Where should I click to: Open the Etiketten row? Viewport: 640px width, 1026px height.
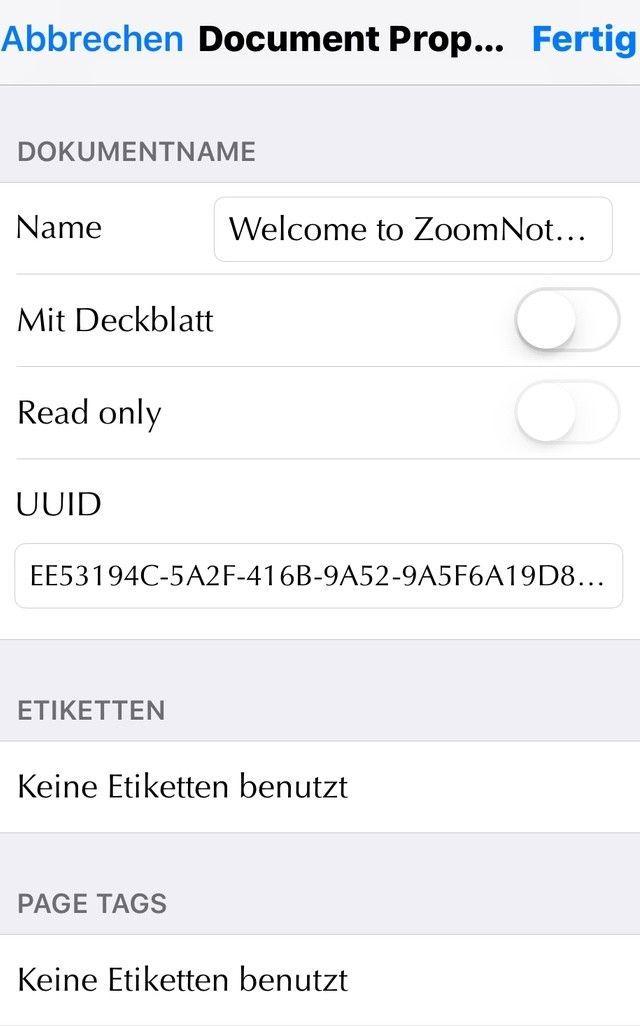coord(320,787)
